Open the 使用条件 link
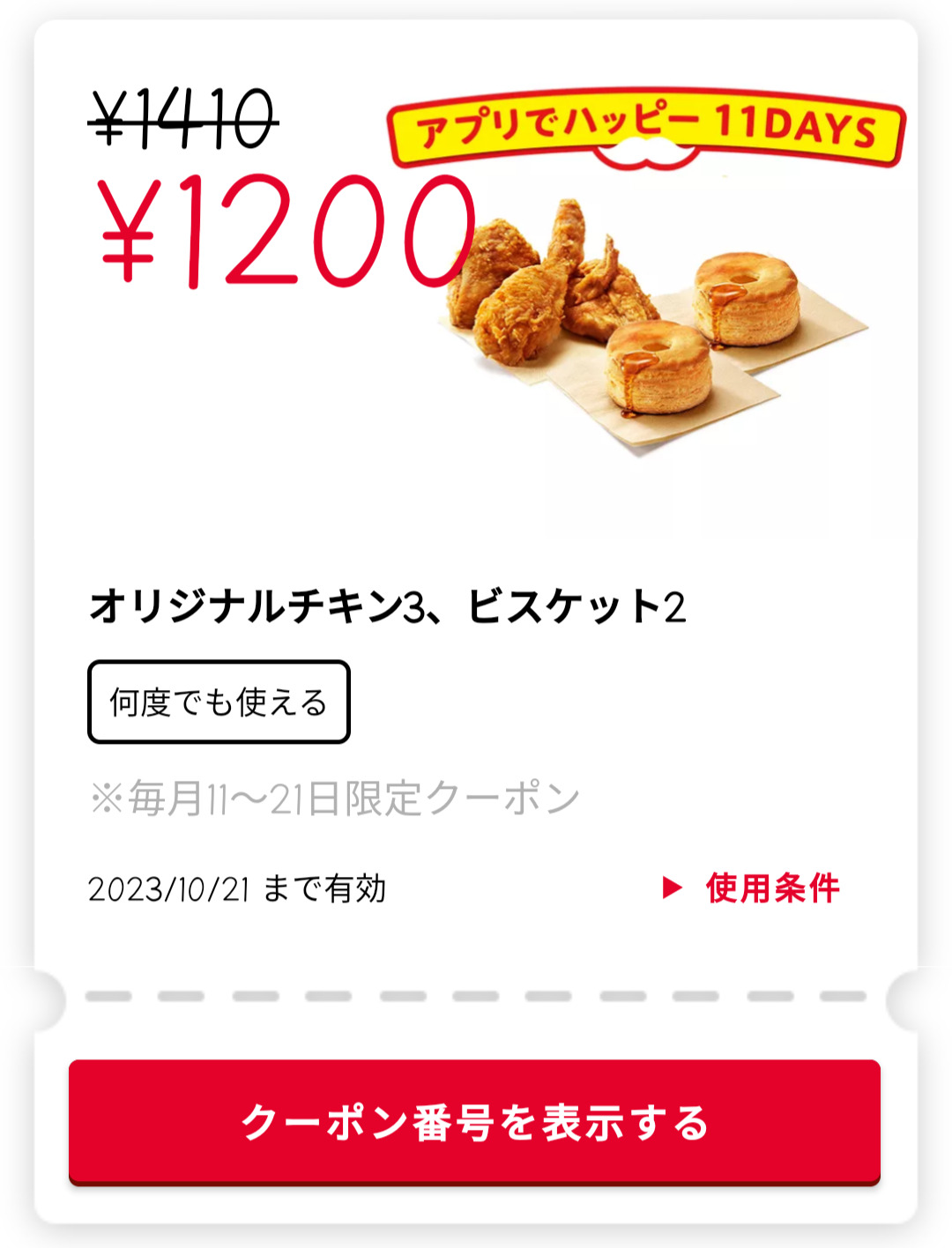Image resolution: width=952 pixels, height=1248 pixels. click(x=754, y=888)
